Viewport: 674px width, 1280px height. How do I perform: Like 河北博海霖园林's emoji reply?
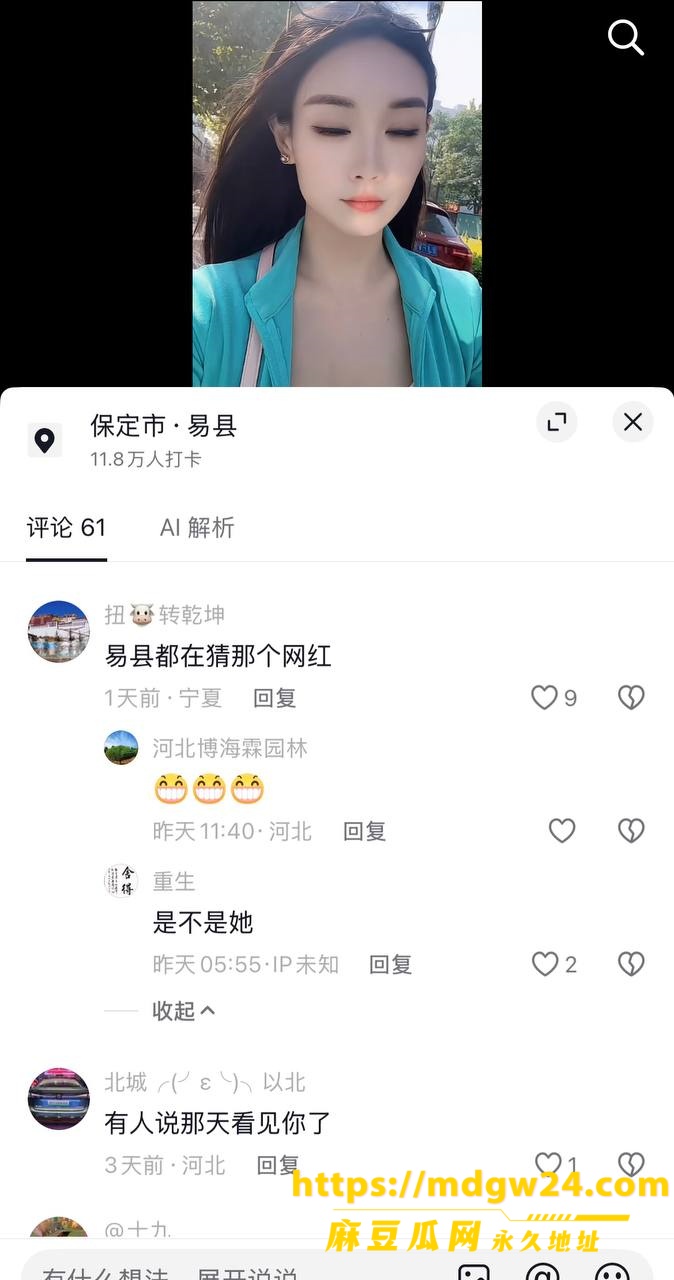click(562, 830)
